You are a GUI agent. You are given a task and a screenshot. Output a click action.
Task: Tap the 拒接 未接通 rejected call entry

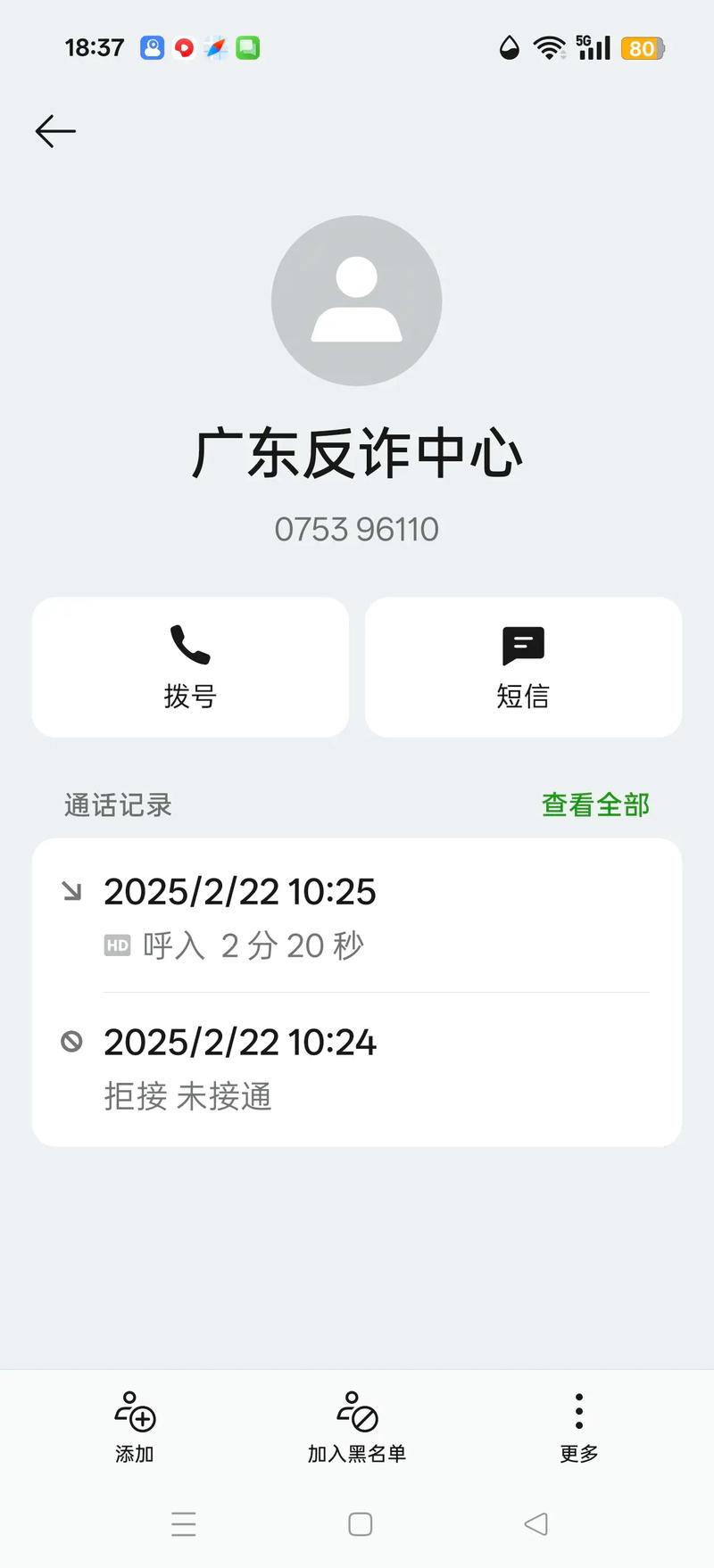pos(187,1097)
